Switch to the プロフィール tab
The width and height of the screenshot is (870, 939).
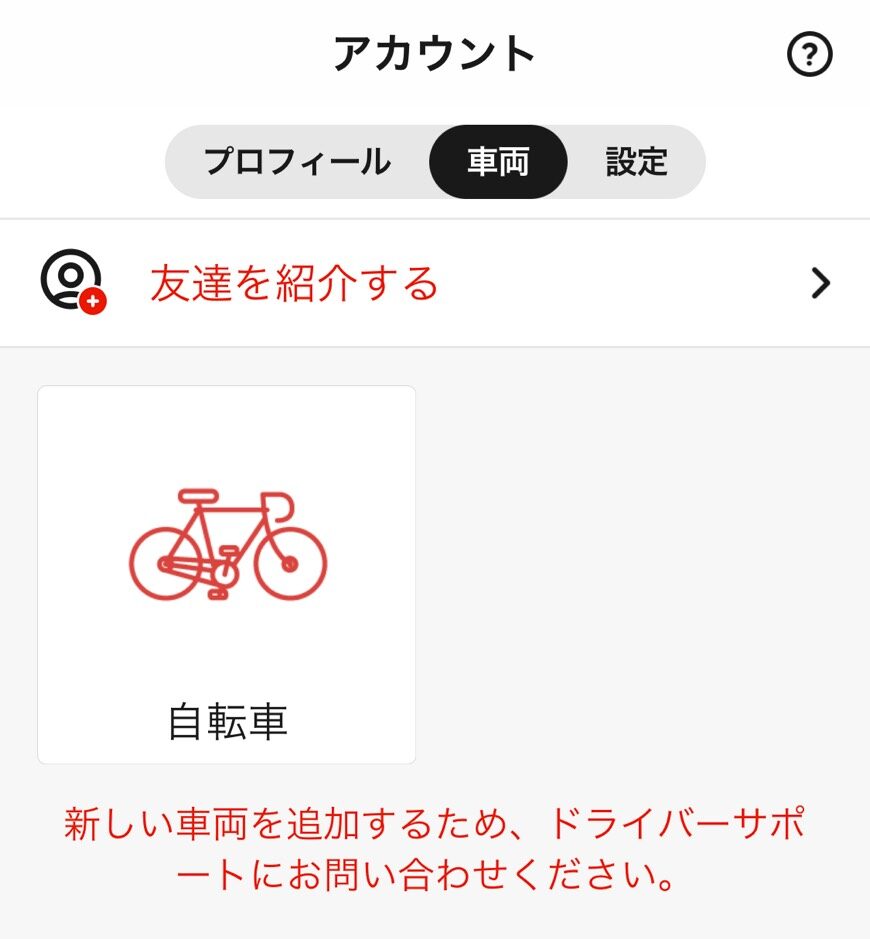pos(297,162)
